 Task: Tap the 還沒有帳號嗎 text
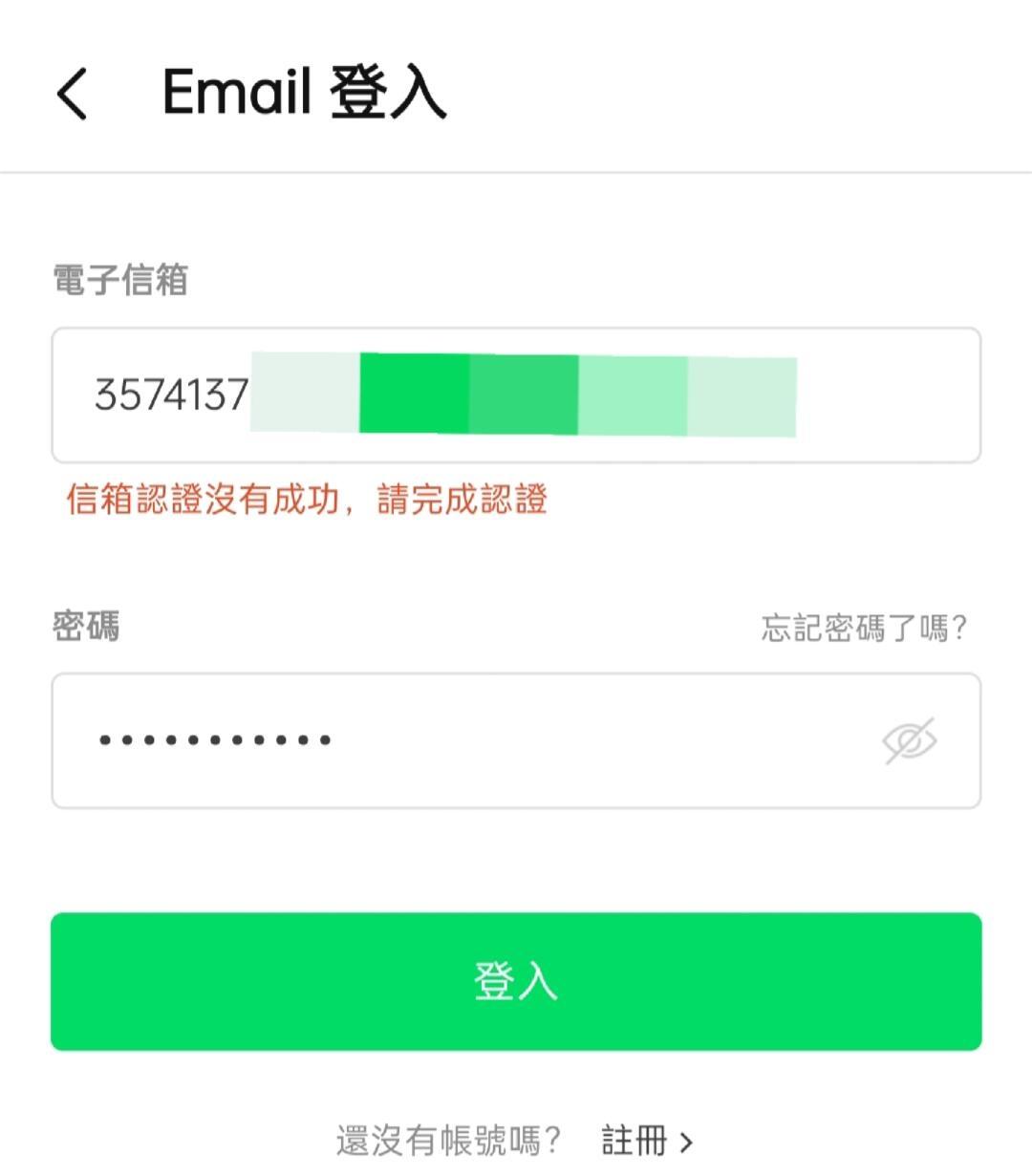(449, 1140)
